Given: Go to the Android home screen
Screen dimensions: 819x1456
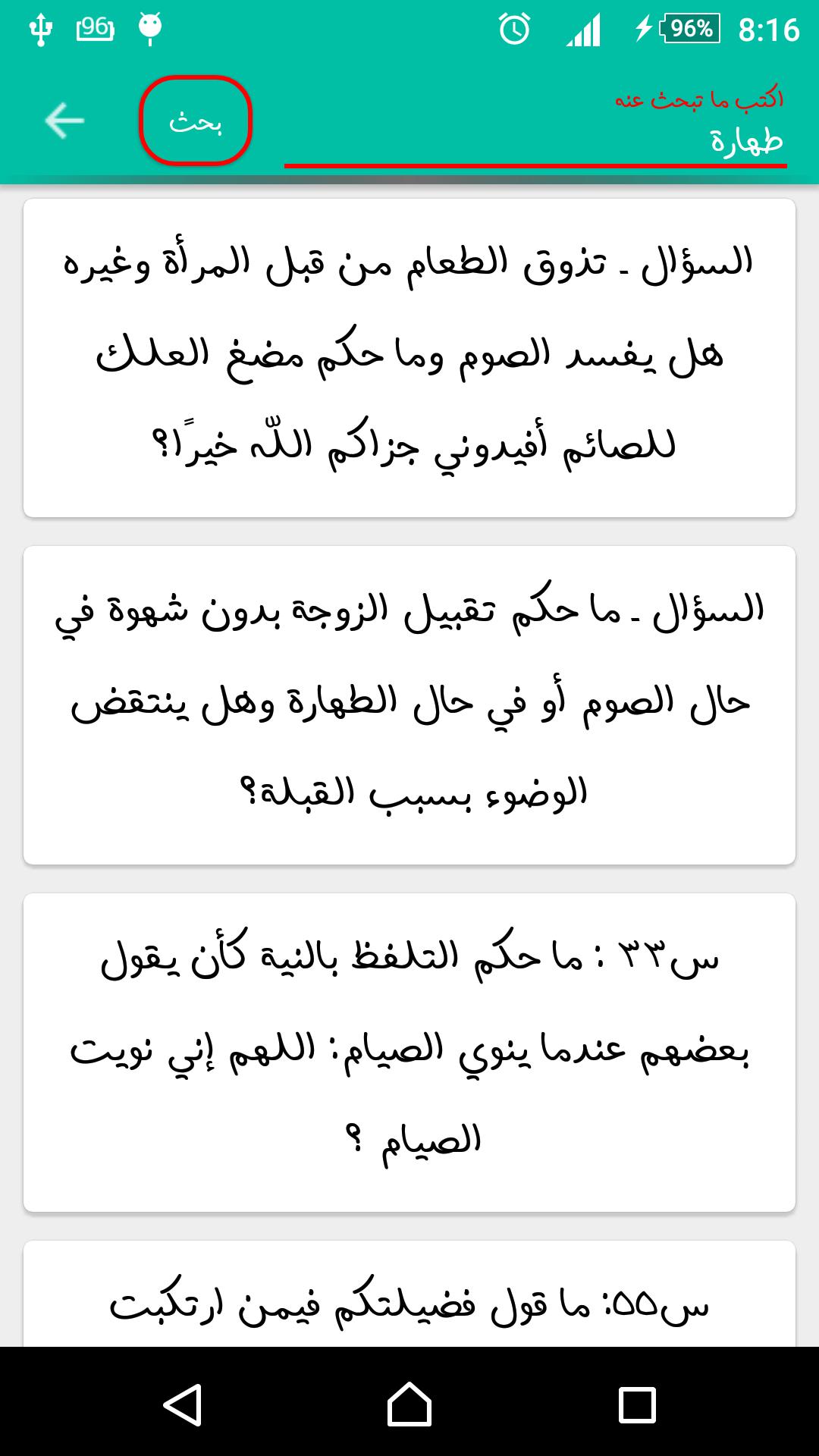Looking at the screenshot, I should pyautogui.click(x=409, y=1404).
